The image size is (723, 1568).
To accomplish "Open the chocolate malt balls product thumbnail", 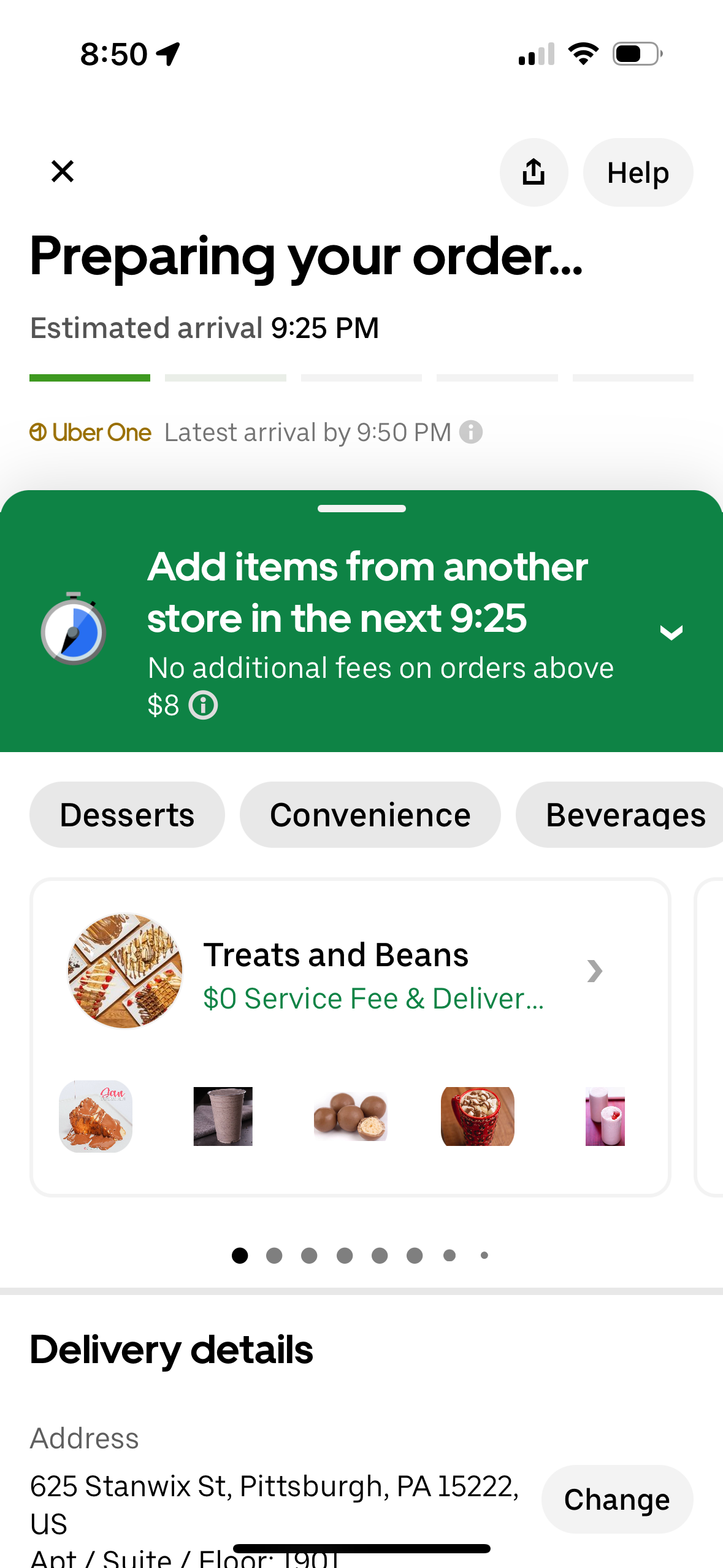I will point(350,1116).
